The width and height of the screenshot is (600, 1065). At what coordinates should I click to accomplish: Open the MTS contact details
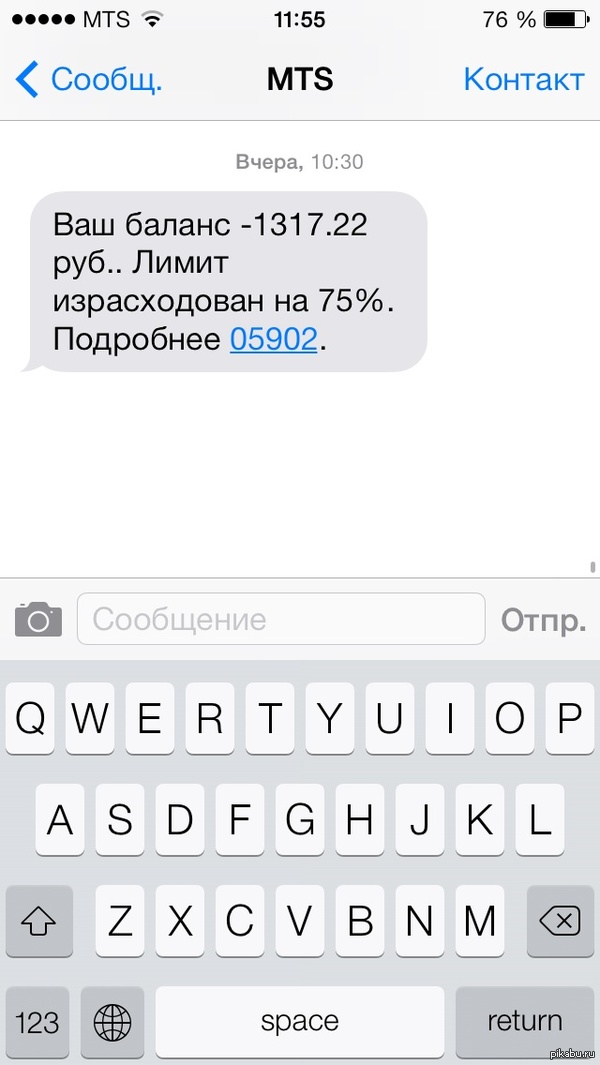(x=523, y=79)
